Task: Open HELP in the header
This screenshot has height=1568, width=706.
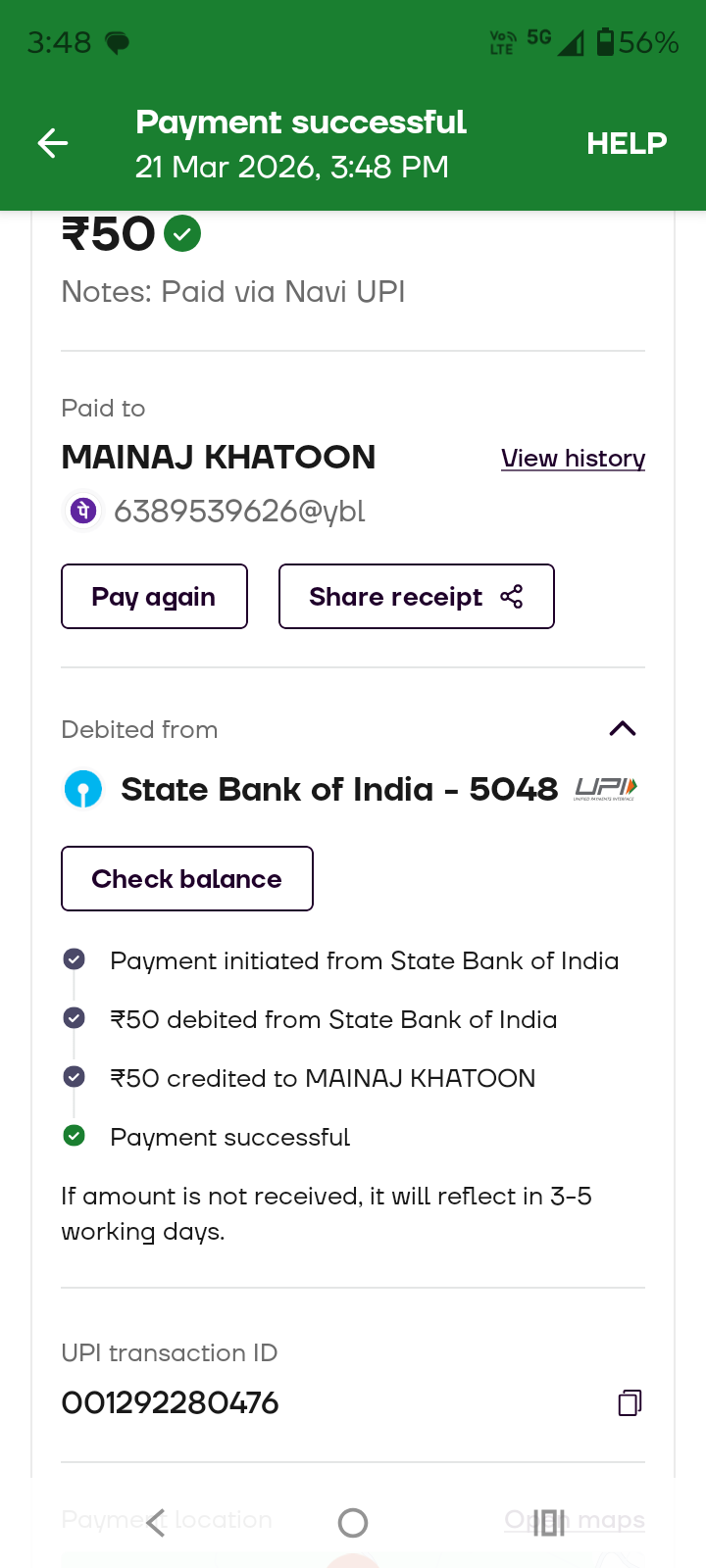Action: 626,144
